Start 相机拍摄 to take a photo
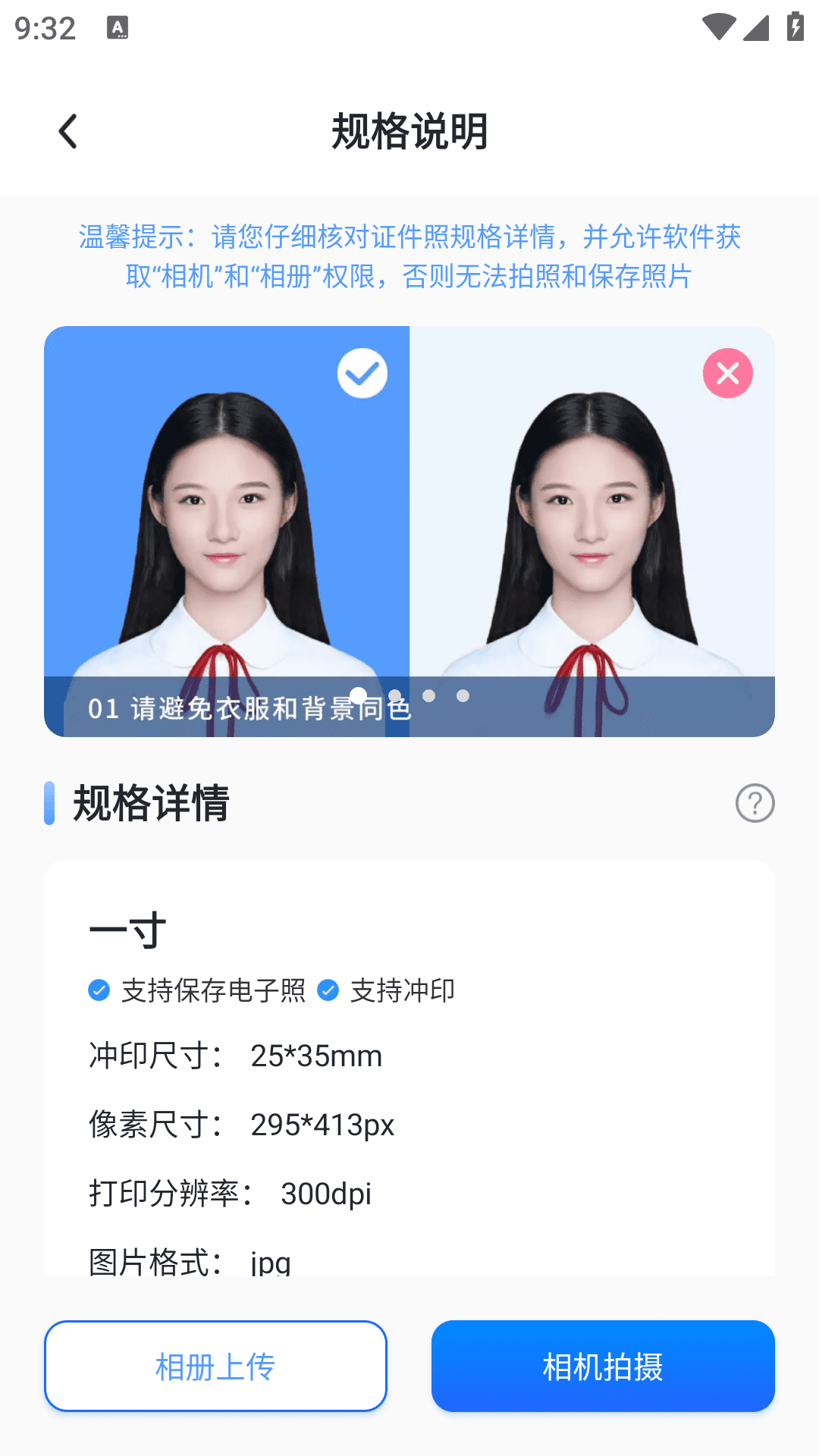 tap(603, 1366)
